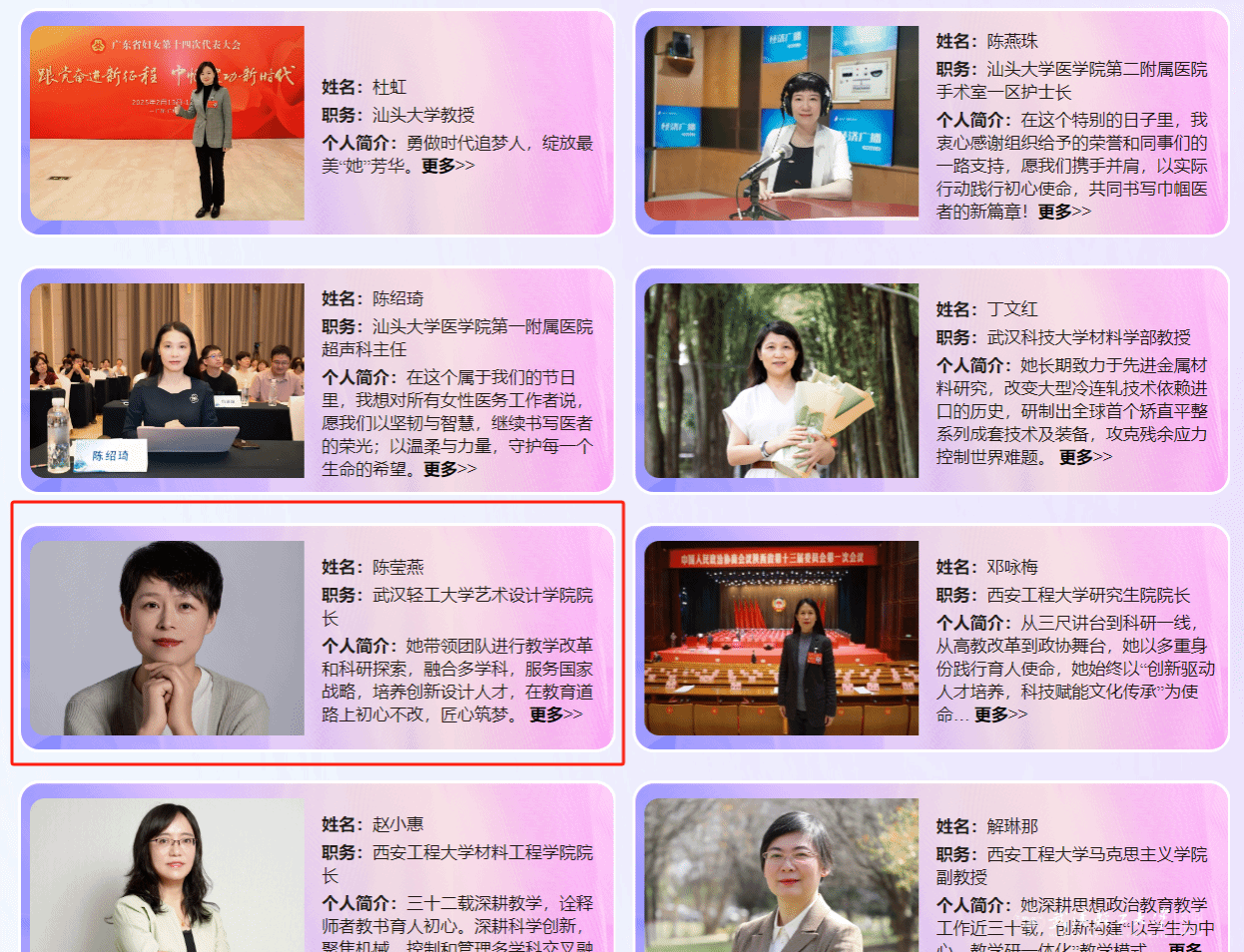Open 杜虹's photo

[x=167, y=123]
